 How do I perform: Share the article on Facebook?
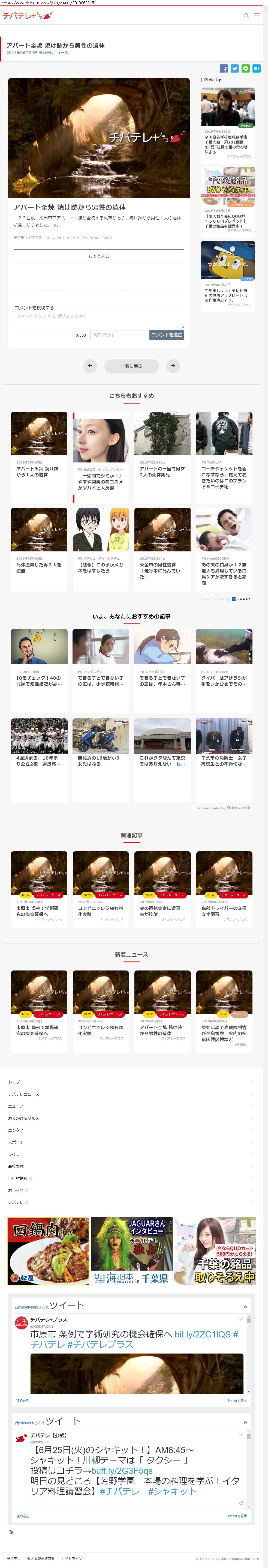(224, 69)
